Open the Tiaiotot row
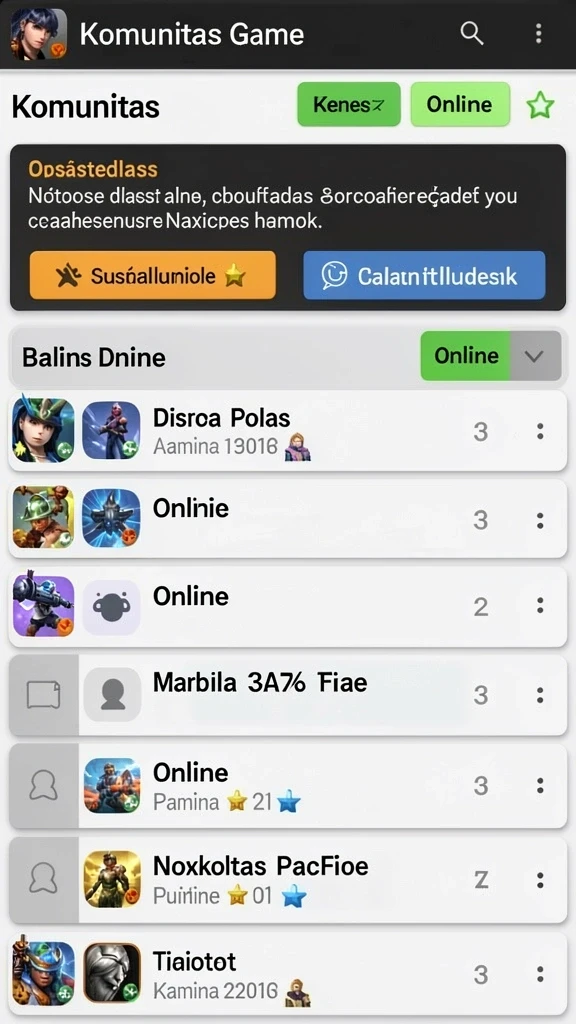The image size is (576, 1024). point(287,973)
